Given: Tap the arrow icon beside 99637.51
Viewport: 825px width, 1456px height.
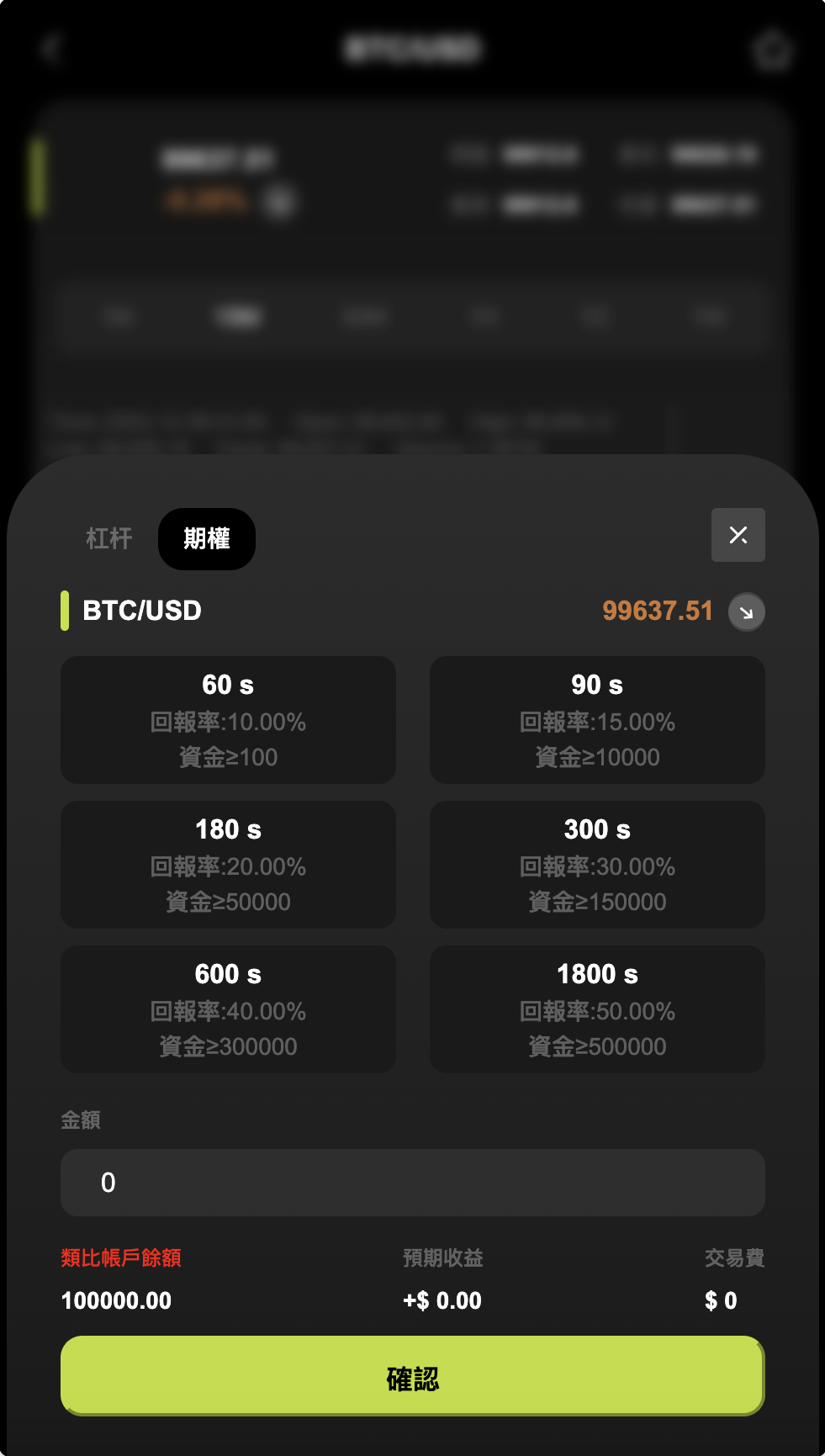Looking at the screenshot, I should tap(746, 612).
